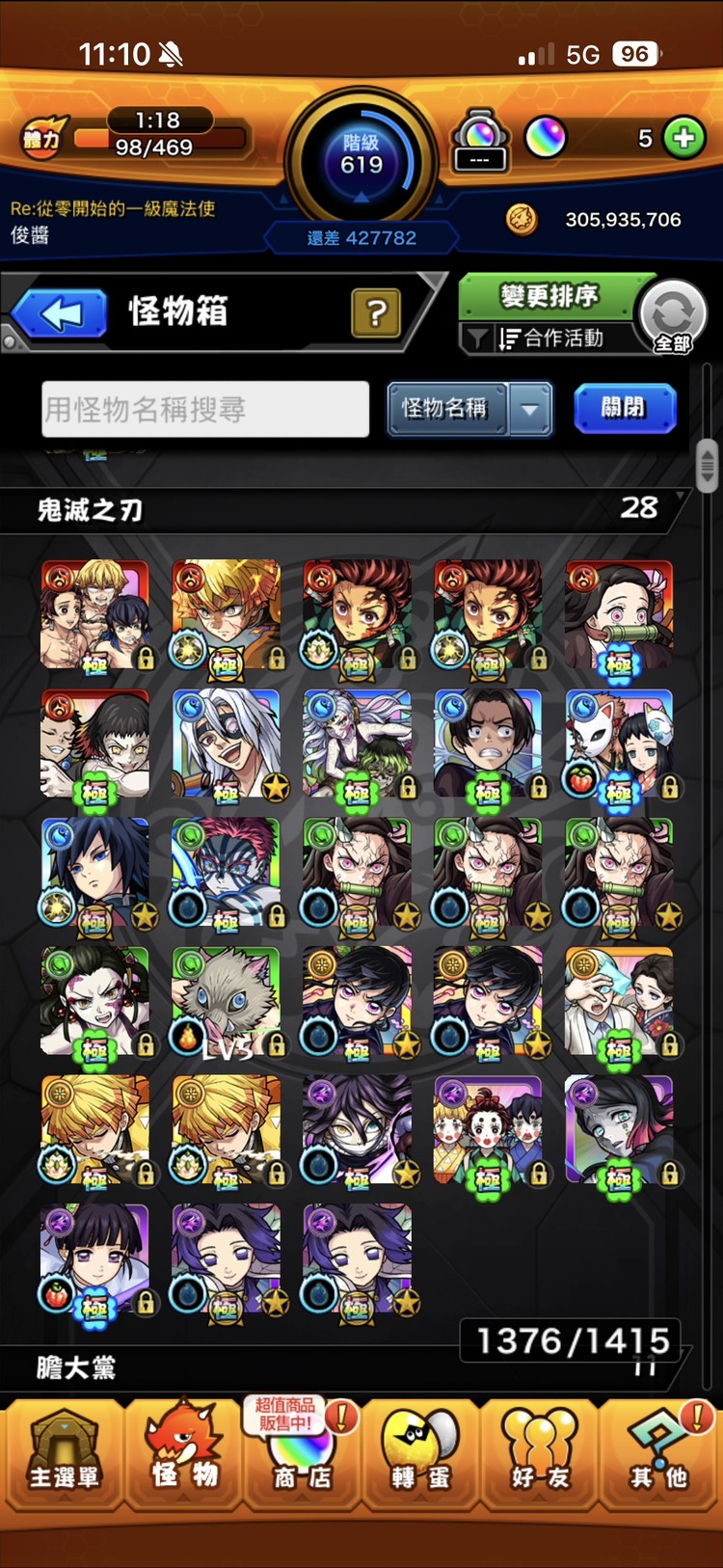Expand the 怪物名稱 dropdown

click(530, 409)
